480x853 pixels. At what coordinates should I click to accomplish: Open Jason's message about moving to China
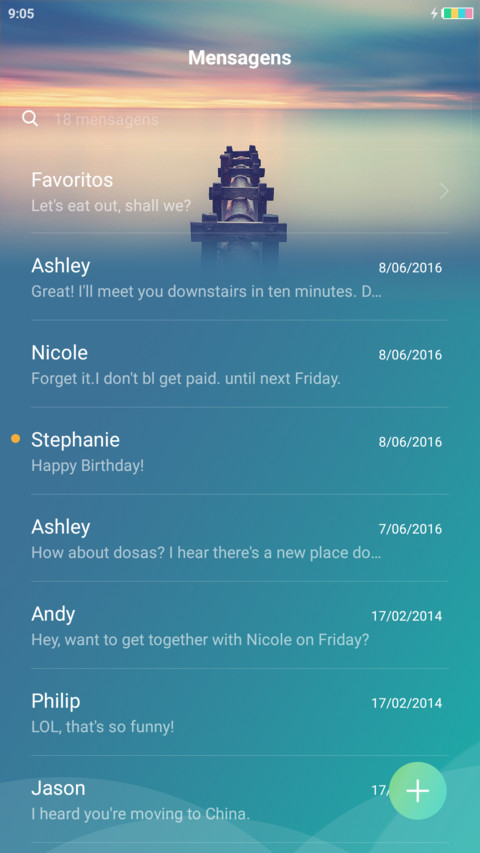pos(196,800)
